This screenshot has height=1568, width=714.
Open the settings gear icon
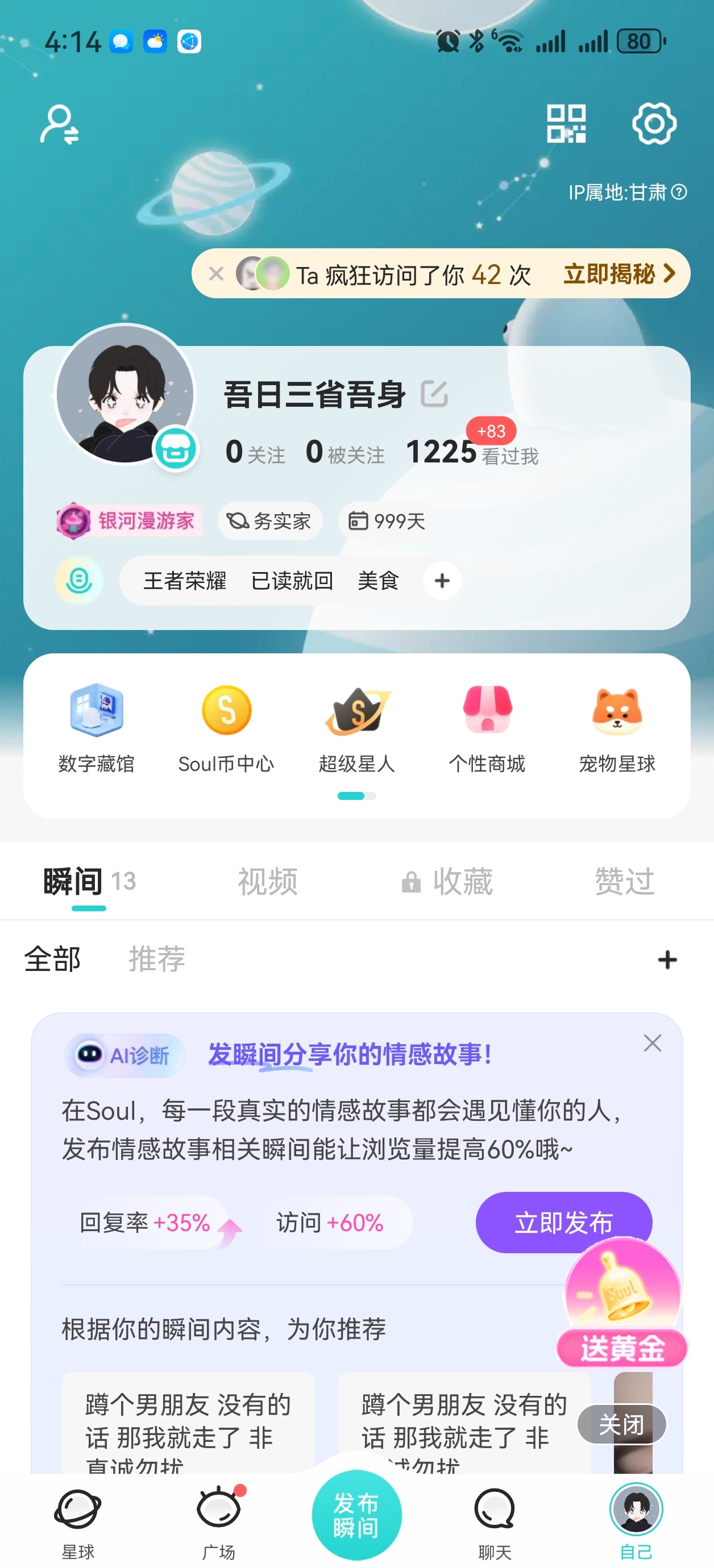tap(654, 124)
